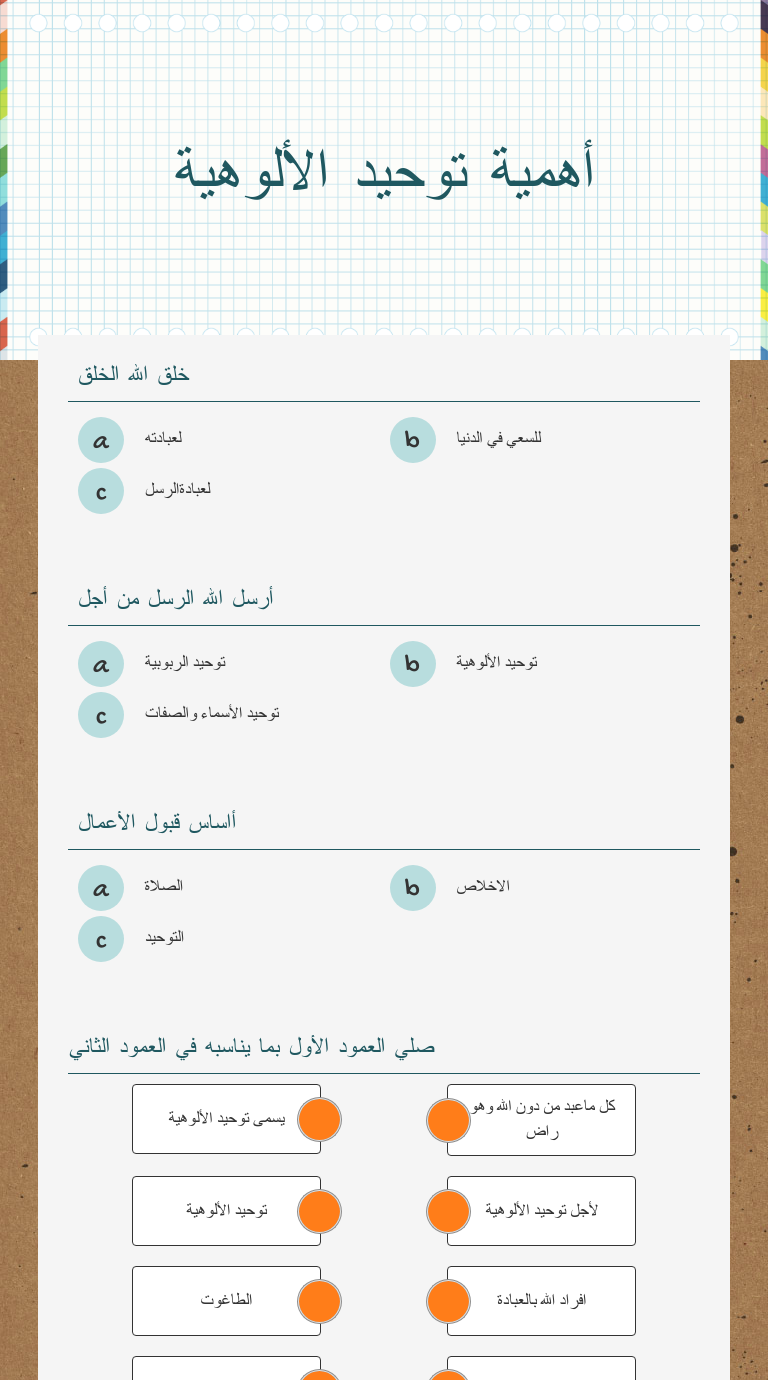Click the question heading "أرسل الله الرسل من أجل"
The height and width of the screenshot is (1380, 768).
coord(175,597)
